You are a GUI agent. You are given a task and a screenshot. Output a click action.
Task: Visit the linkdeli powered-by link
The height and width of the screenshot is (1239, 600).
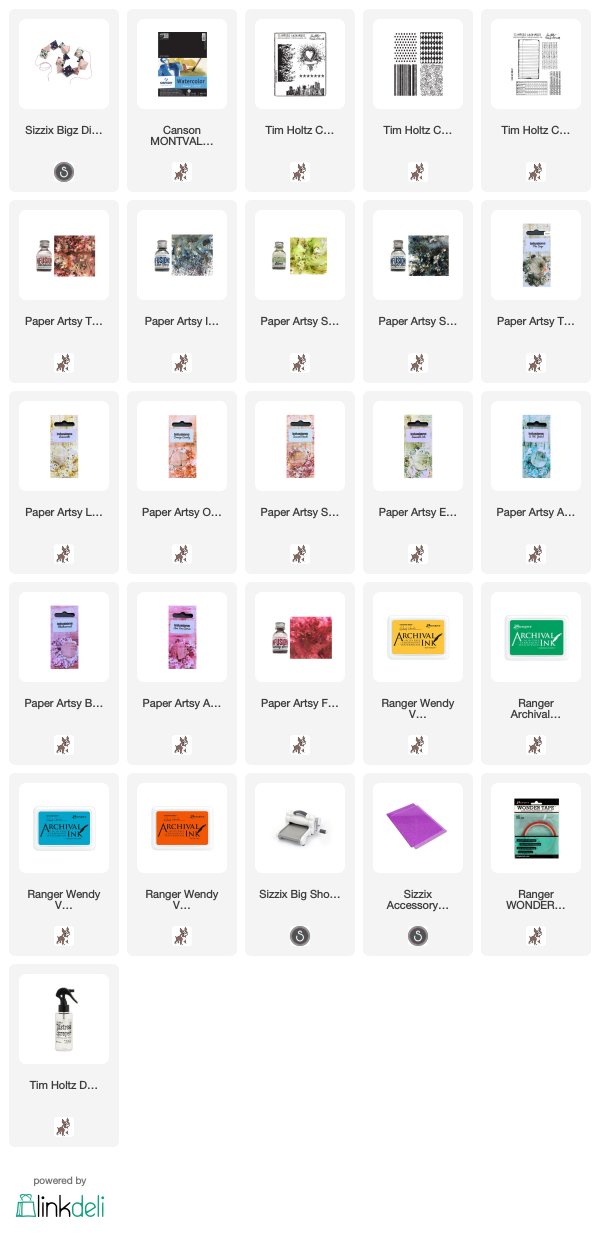pos(60,1197)
